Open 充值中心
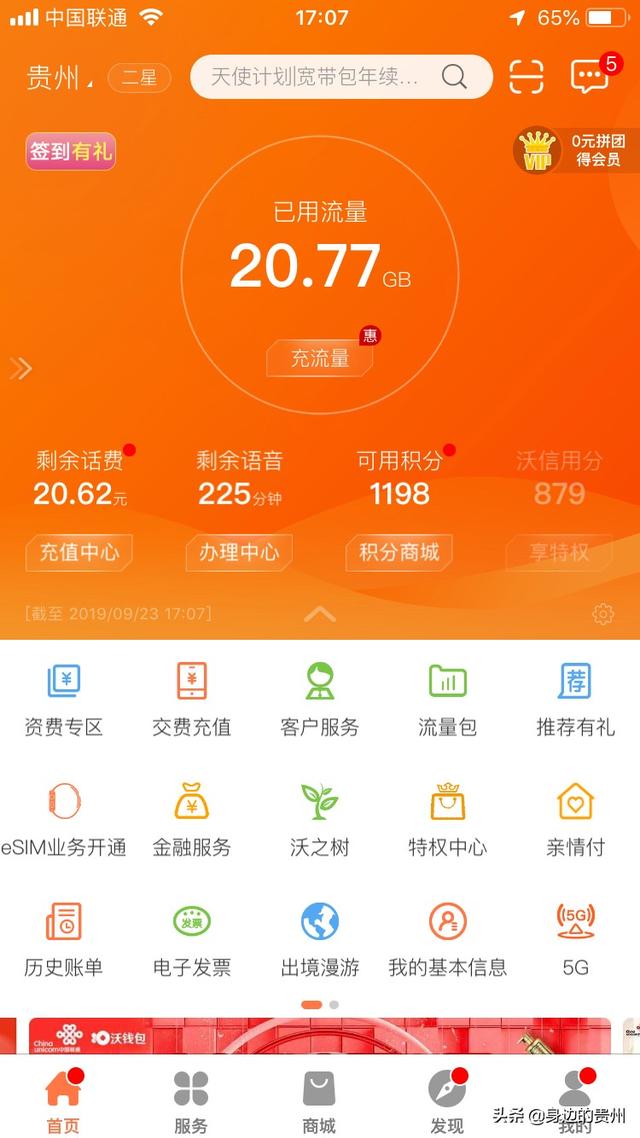Viewport: 640px width, 1138px height. point(79,552)
